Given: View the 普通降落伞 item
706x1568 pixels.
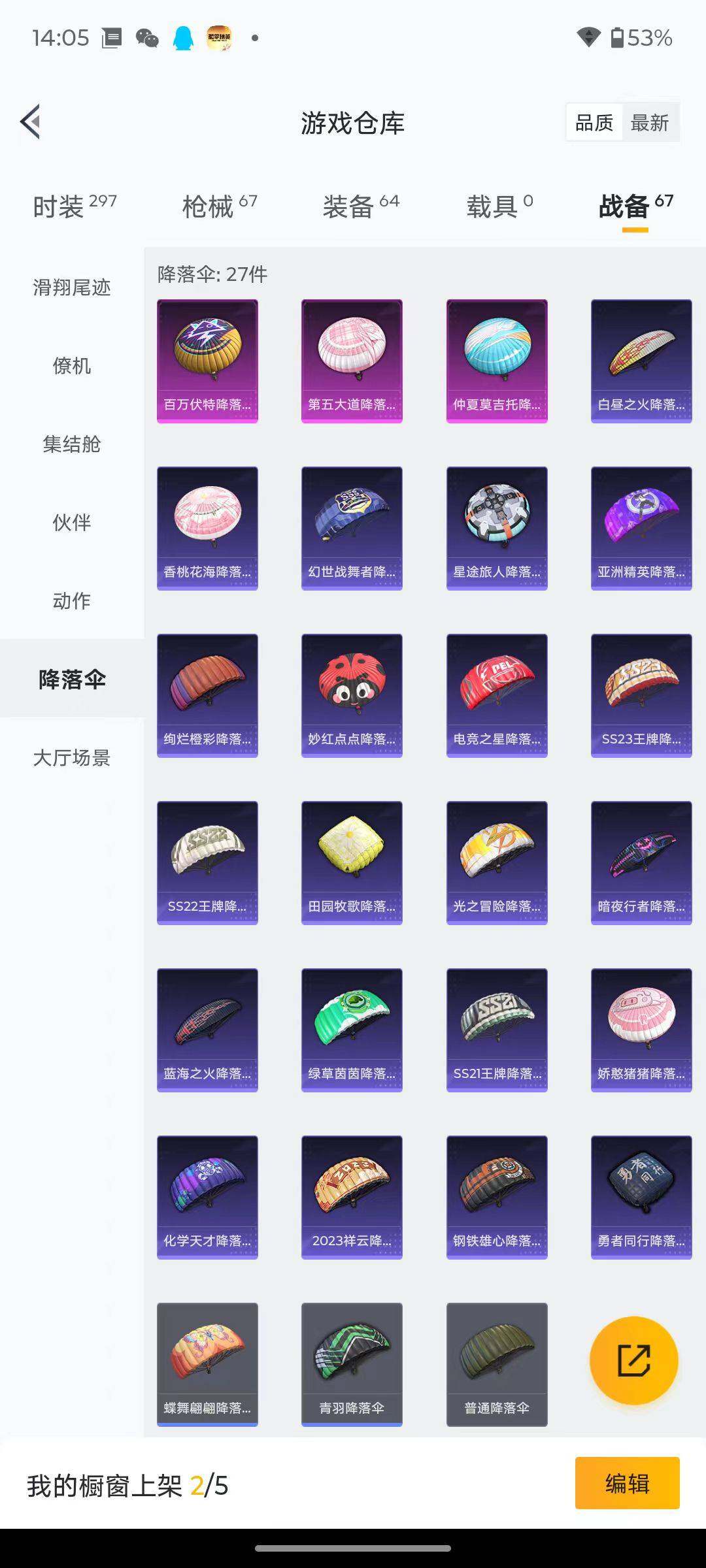Looking at the screenshot, I should [x=497, y=1363].
